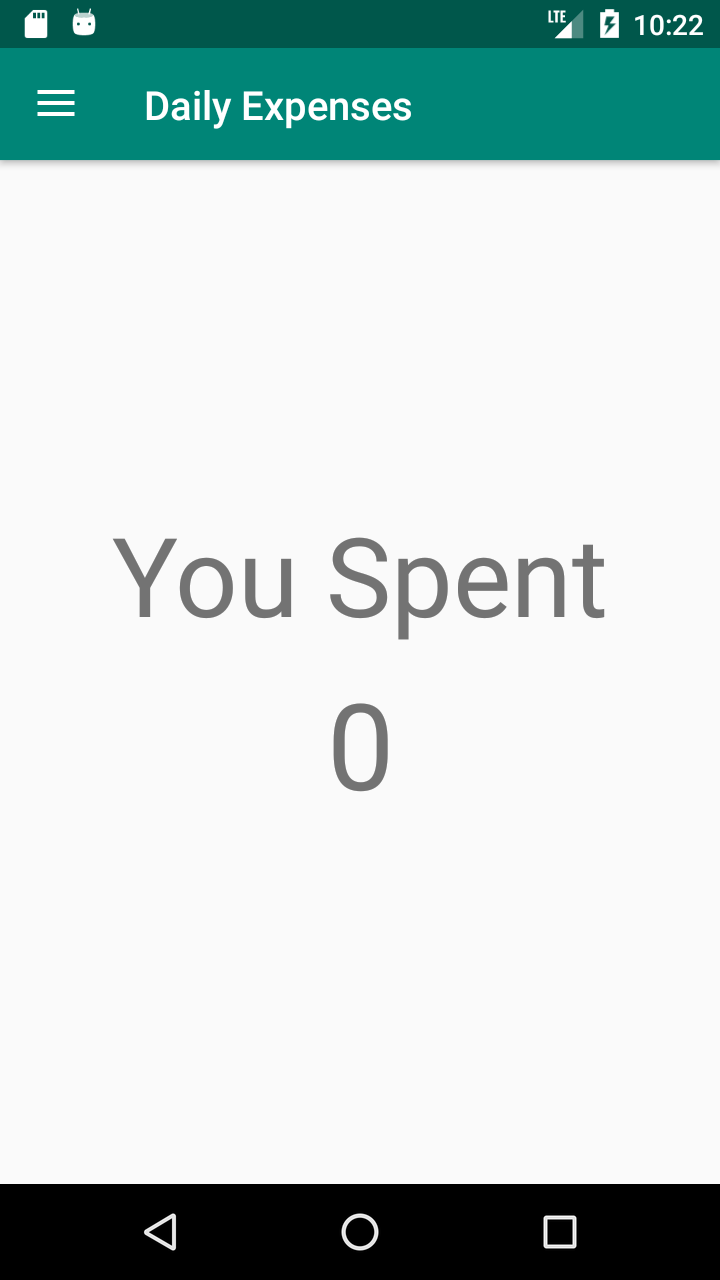Tap the back navigation triangle
The width and height of the screenshot is (720, 1280).
tap(160, 1232)
